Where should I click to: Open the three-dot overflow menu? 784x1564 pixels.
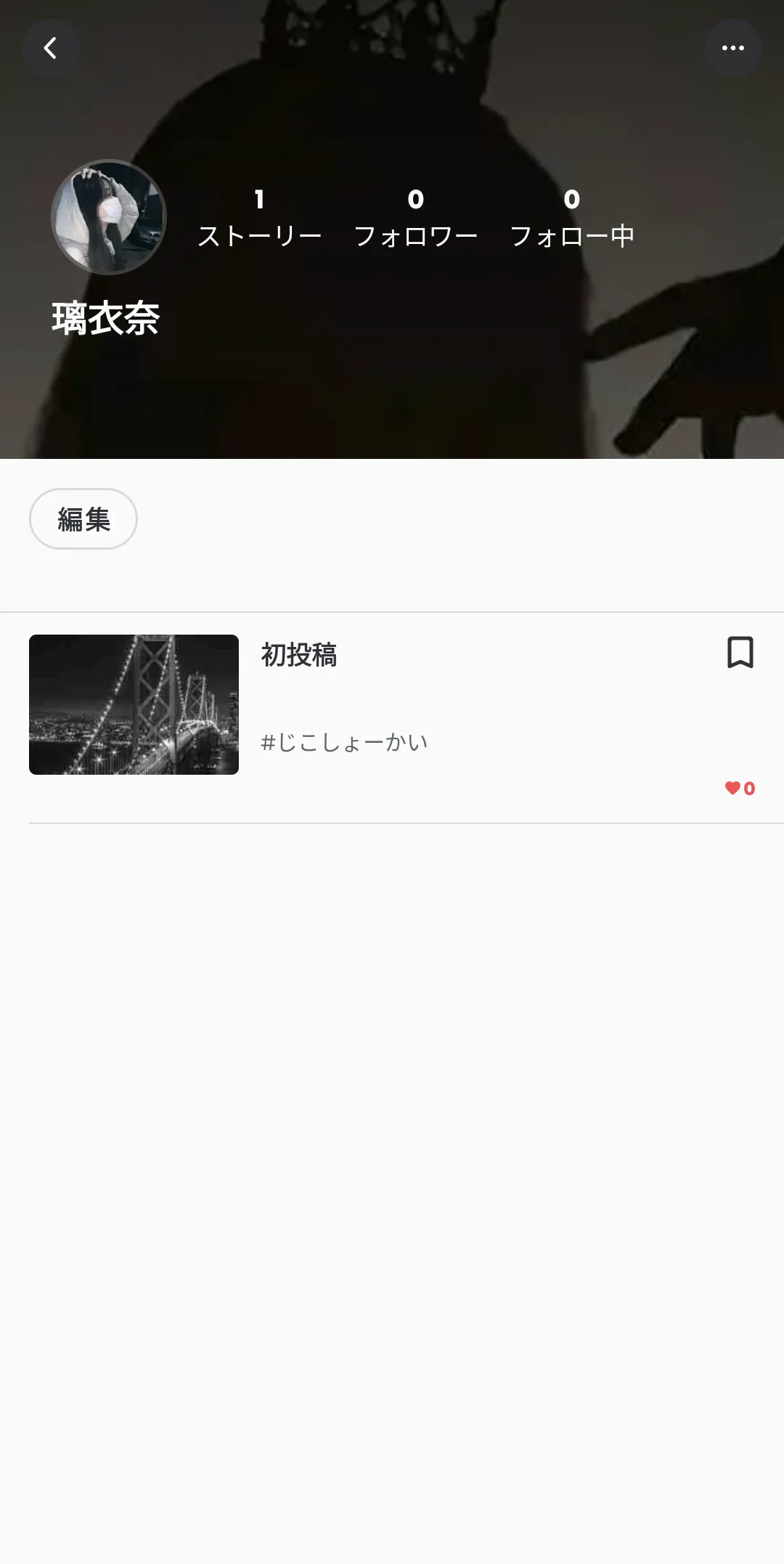[x=733, y=48]
